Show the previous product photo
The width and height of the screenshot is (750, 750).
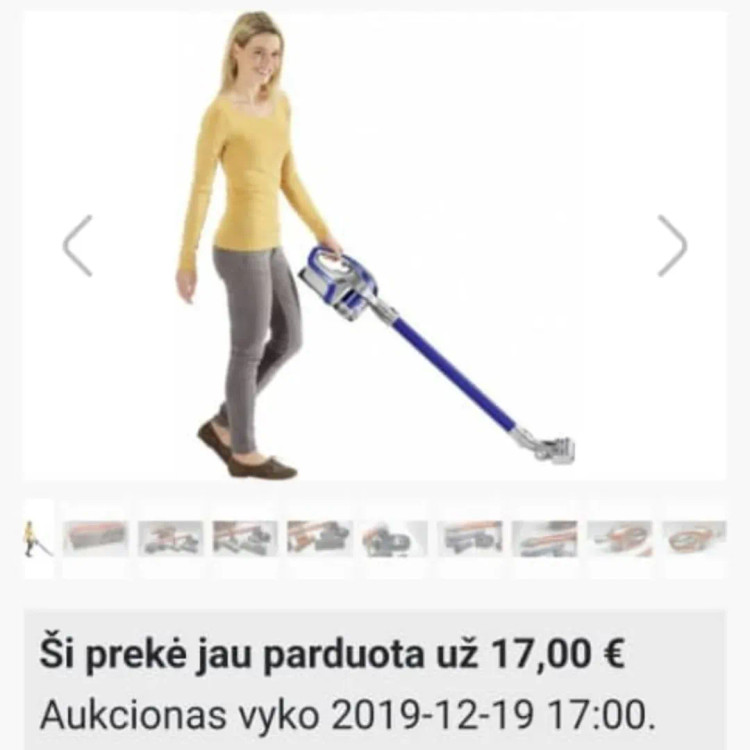click(77, 246)
